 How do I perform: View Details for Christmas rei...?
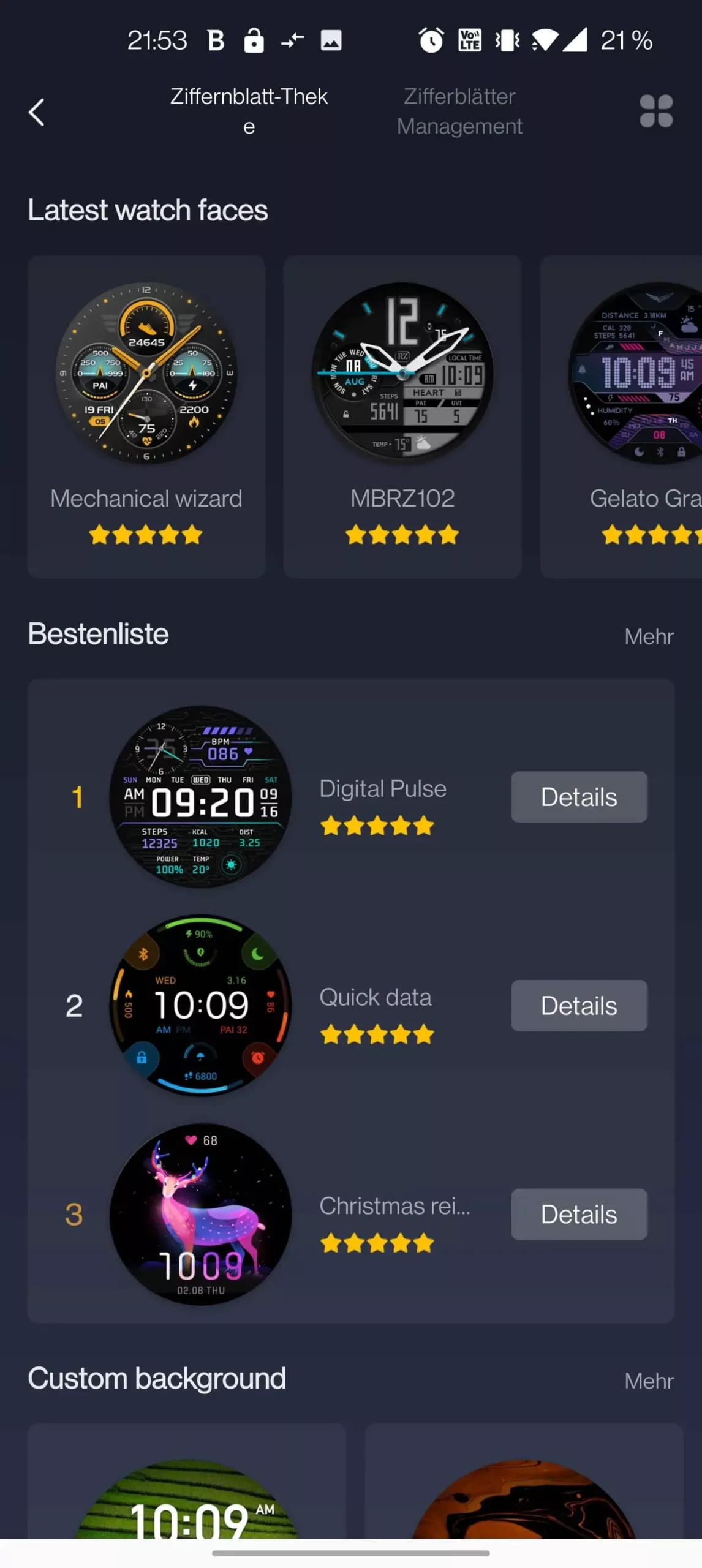[579, 1215]
